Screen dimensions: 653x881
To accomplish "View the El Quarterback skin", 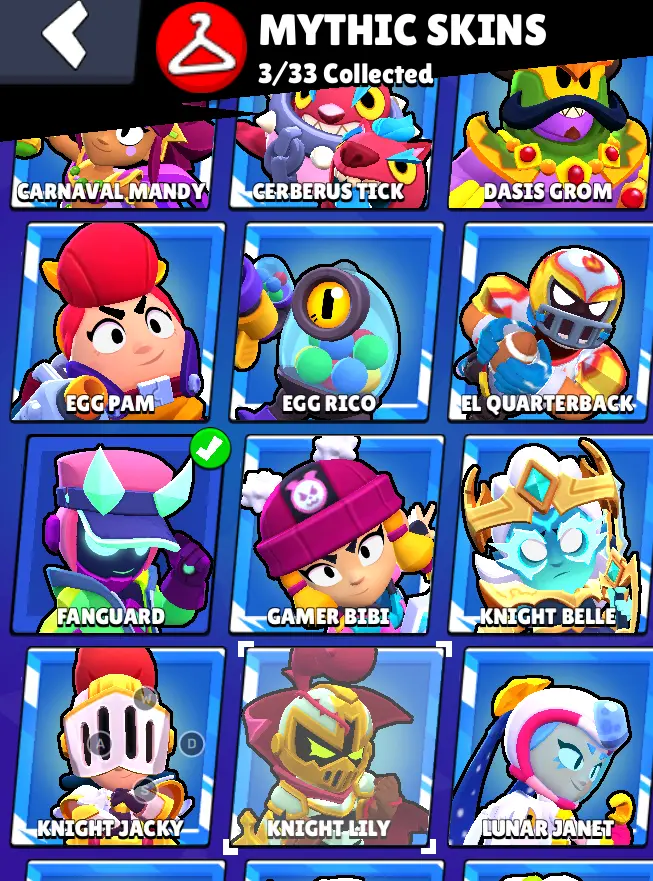I will [x=550, y=320].
